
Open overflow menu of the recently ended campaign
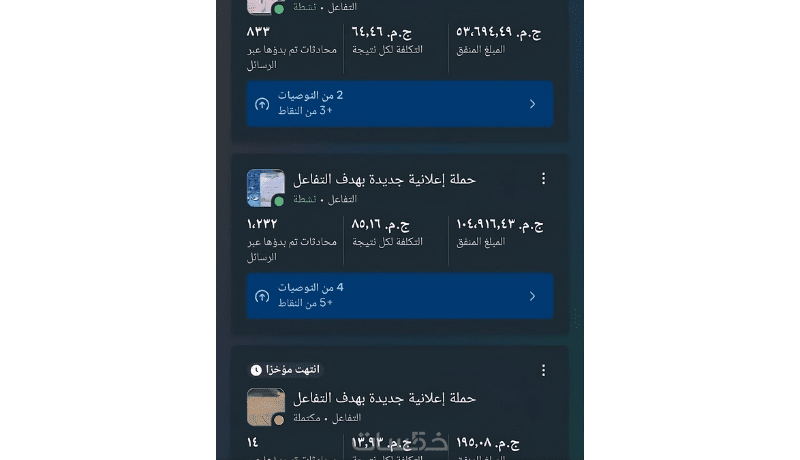pos(543,370)
